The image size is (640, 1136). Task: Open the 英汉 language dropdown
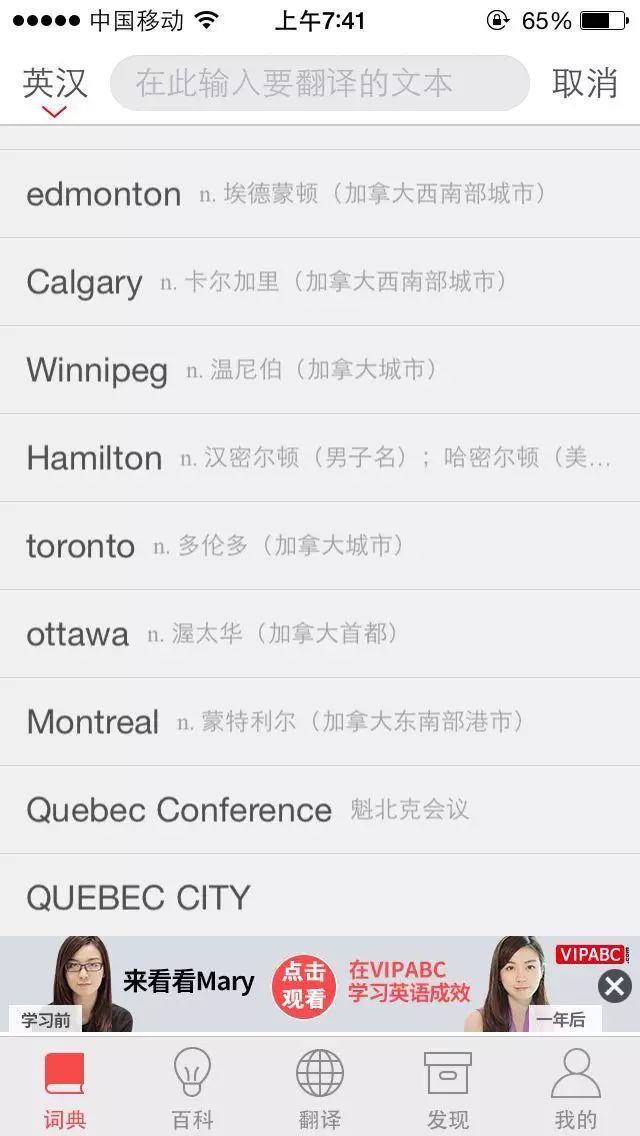pyautogui.click(x=55, y=91)
